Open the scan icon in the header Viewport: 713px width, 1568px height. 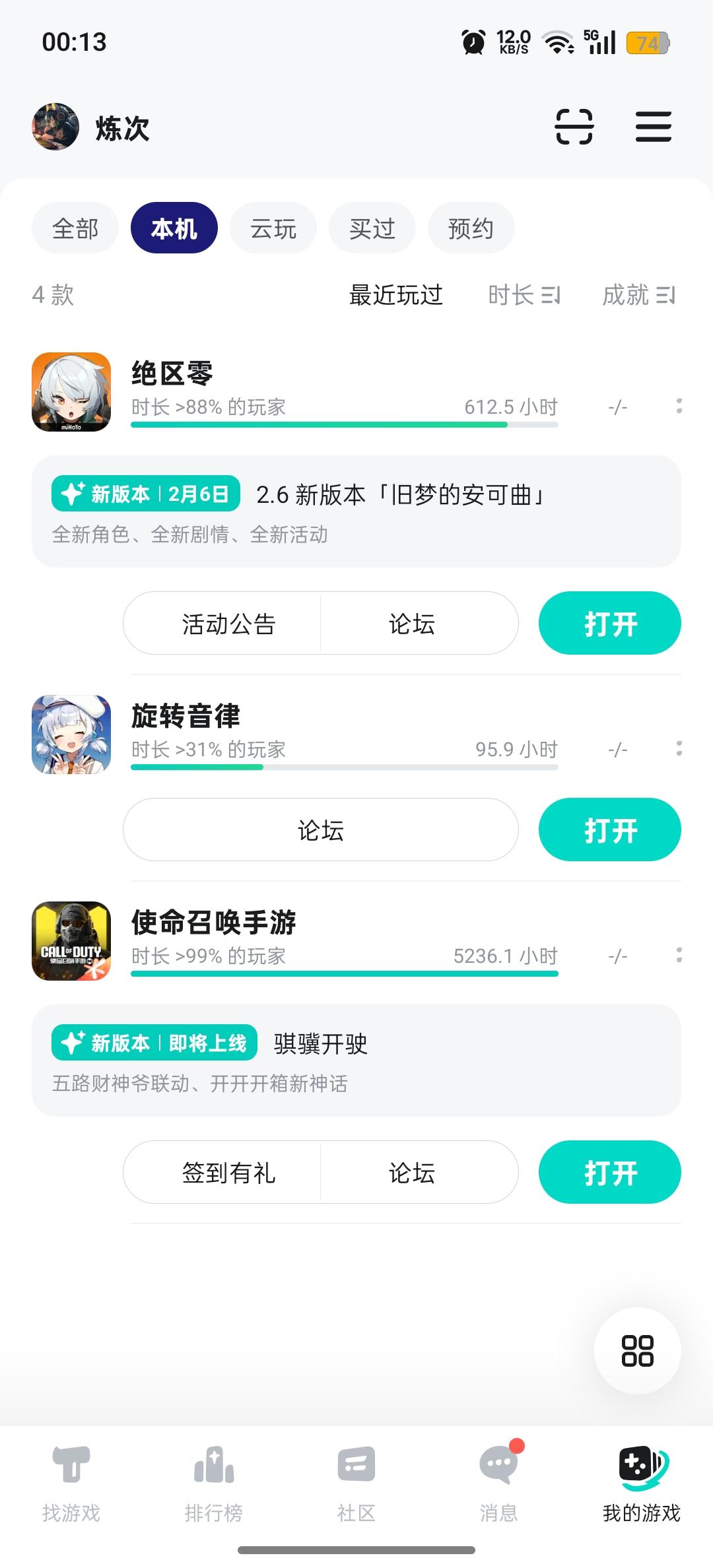(574, 127)
